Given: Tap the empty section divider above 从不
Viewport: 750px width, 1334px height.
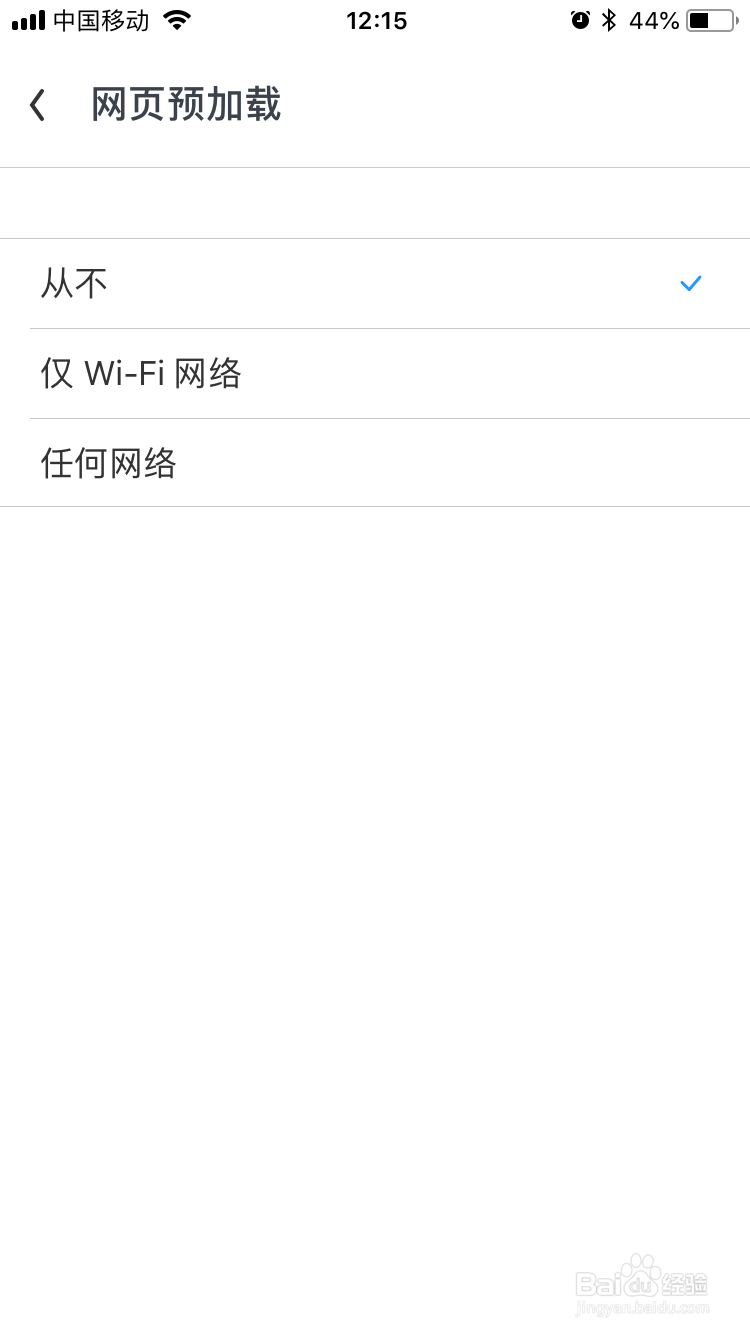Looking at the screenshot, I should (375, 202).
